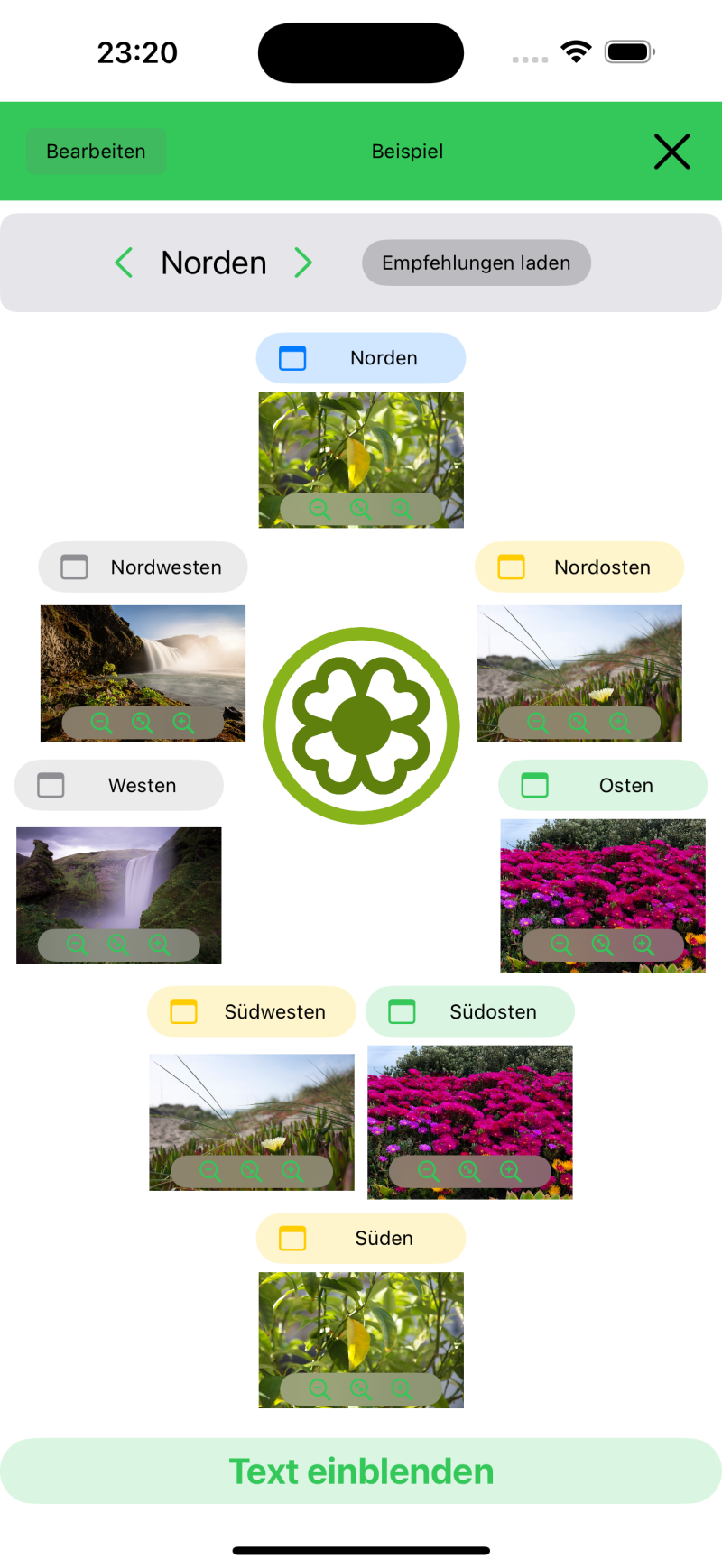
Task: Tap the Bearbeiten button
Action: coord(96,152)
